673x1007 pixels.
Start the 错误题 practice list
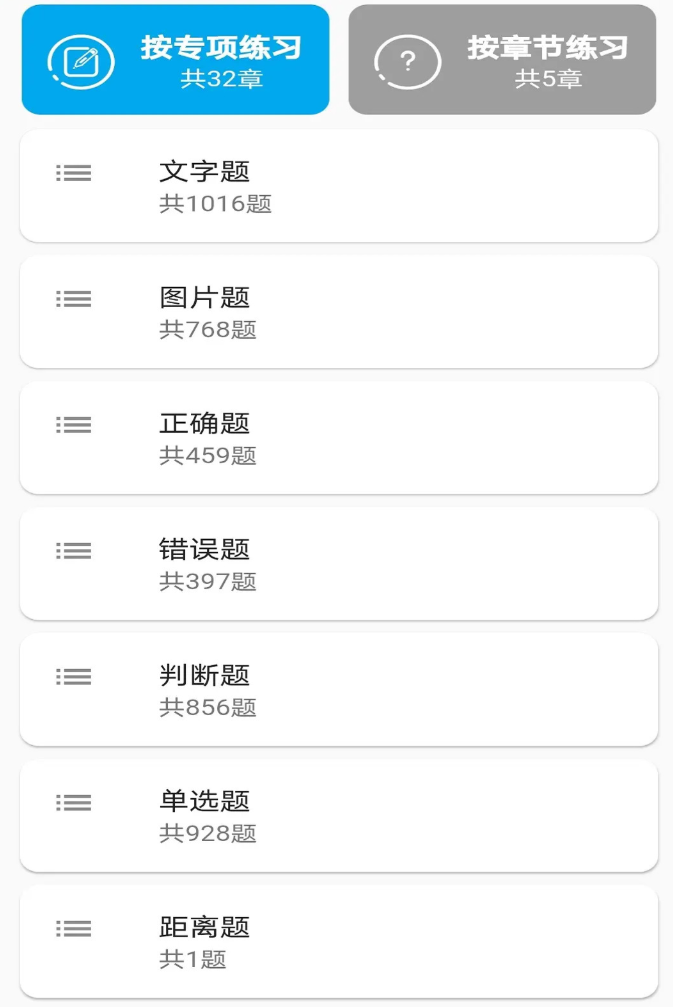338,564
